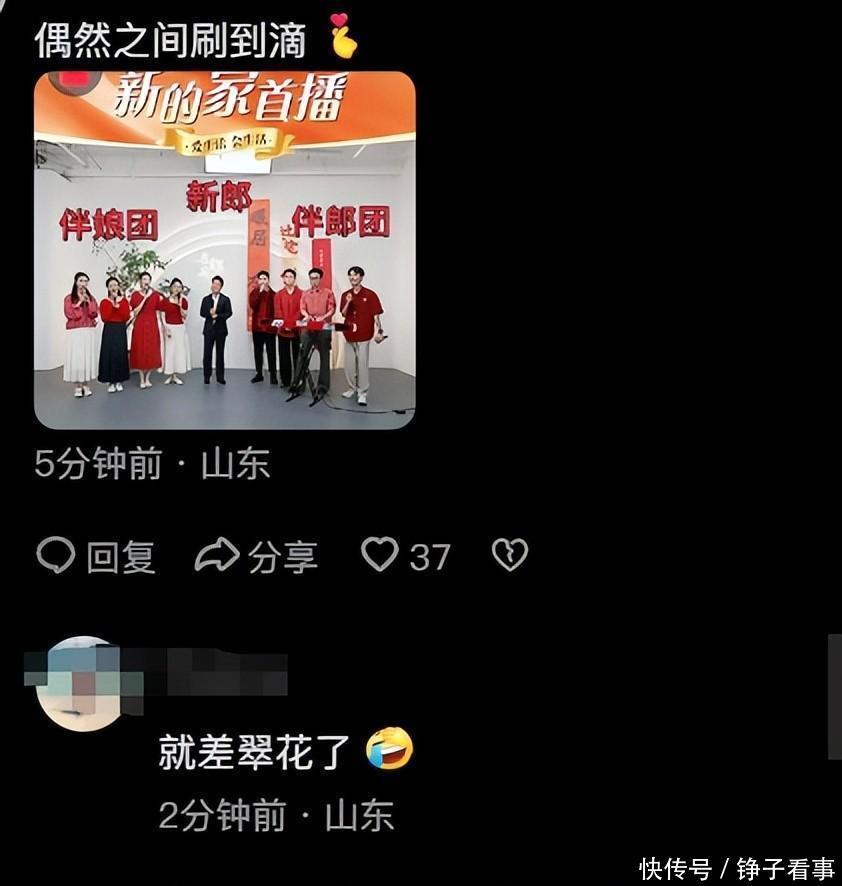
Task: Reply to the 偶然之间刷到滴 comment
Action: [96, 556]
